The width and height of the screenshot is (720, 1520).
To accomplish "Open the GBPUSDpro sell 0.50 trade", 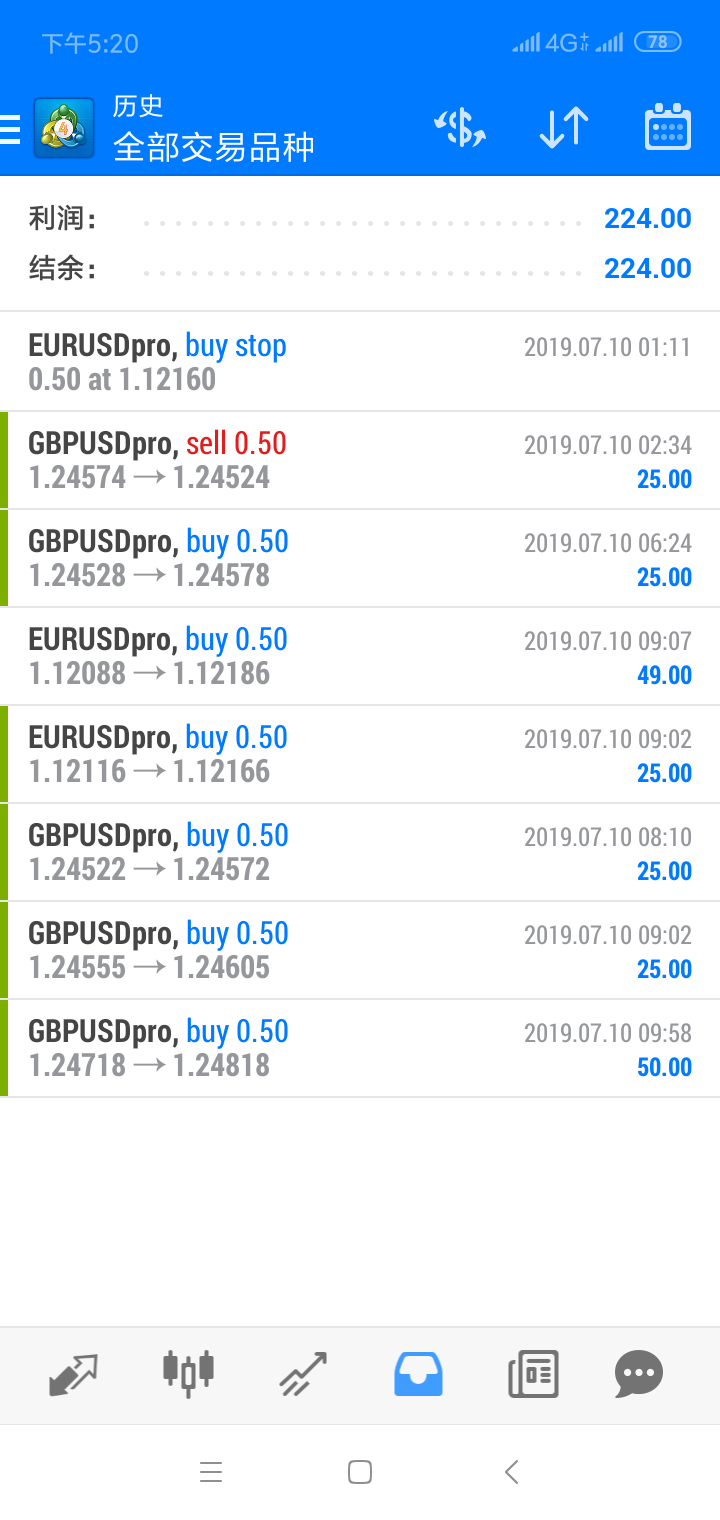I will pos(360,460).
